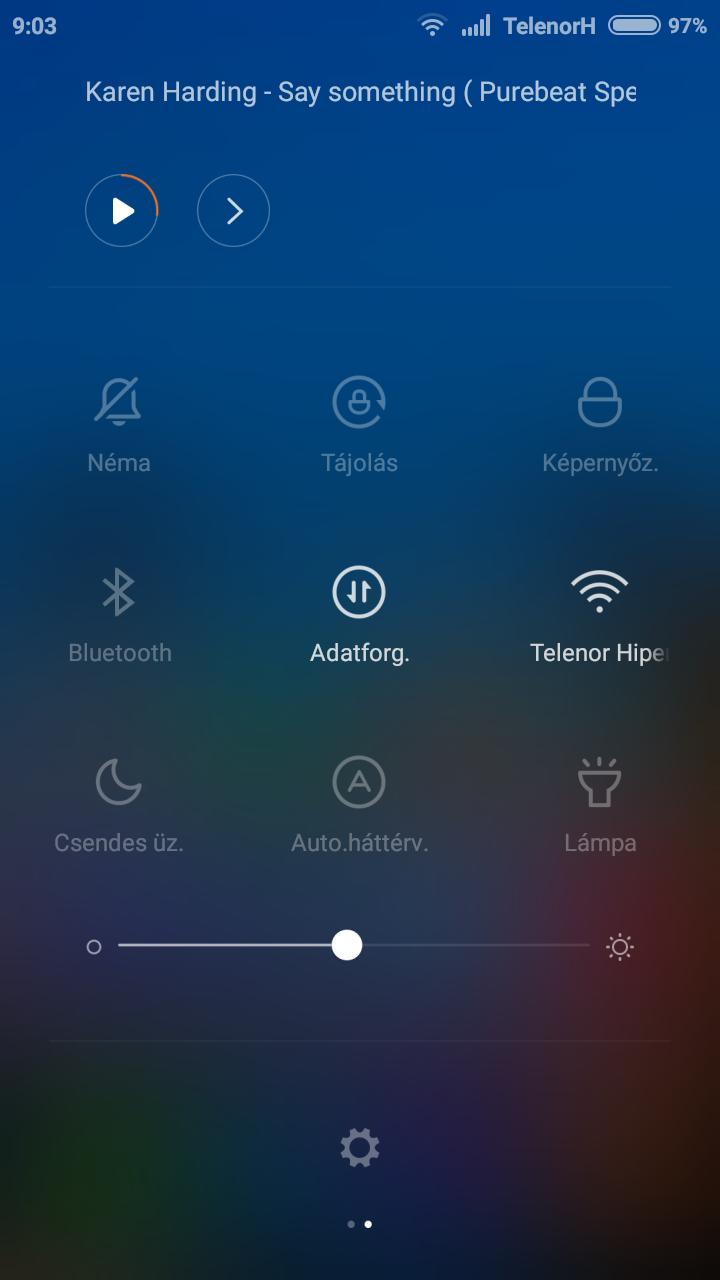Open settings via the gear icon
Image resolution: width=720 pixels, height=1280 pixels.
click(x=360, y=1147)
